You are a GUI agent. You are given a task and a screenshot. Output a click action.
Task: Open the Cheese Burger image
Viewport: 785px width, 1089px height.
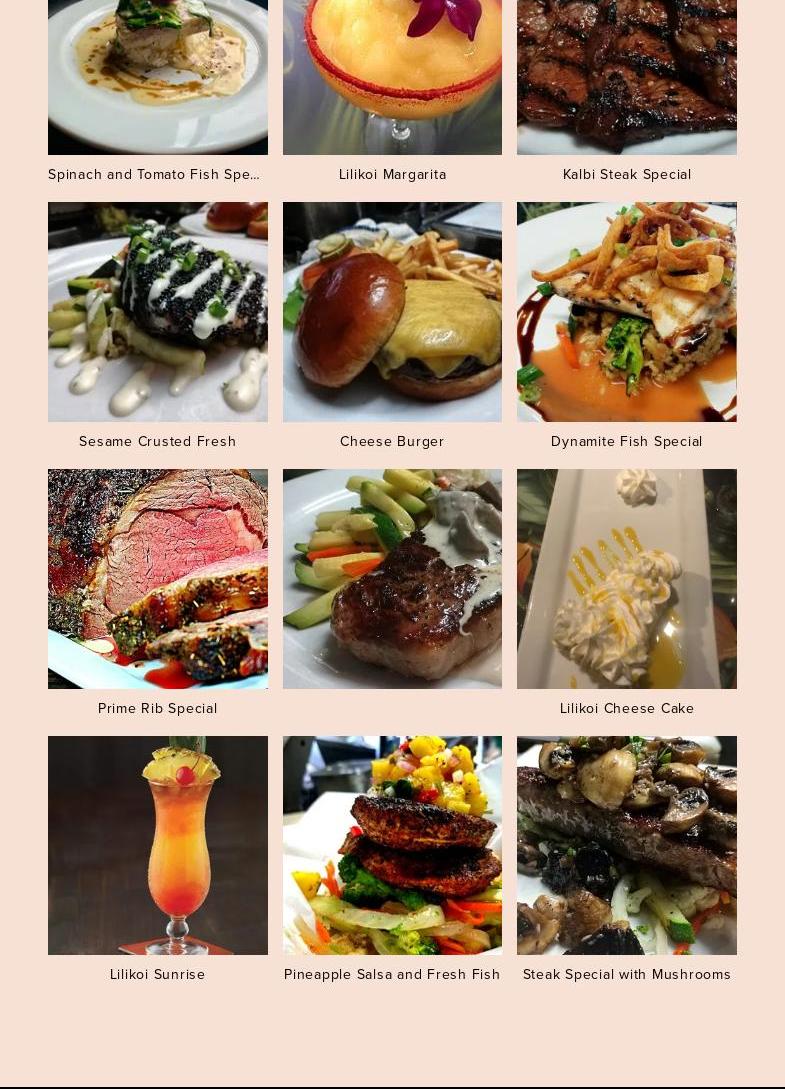pos(392,312)
